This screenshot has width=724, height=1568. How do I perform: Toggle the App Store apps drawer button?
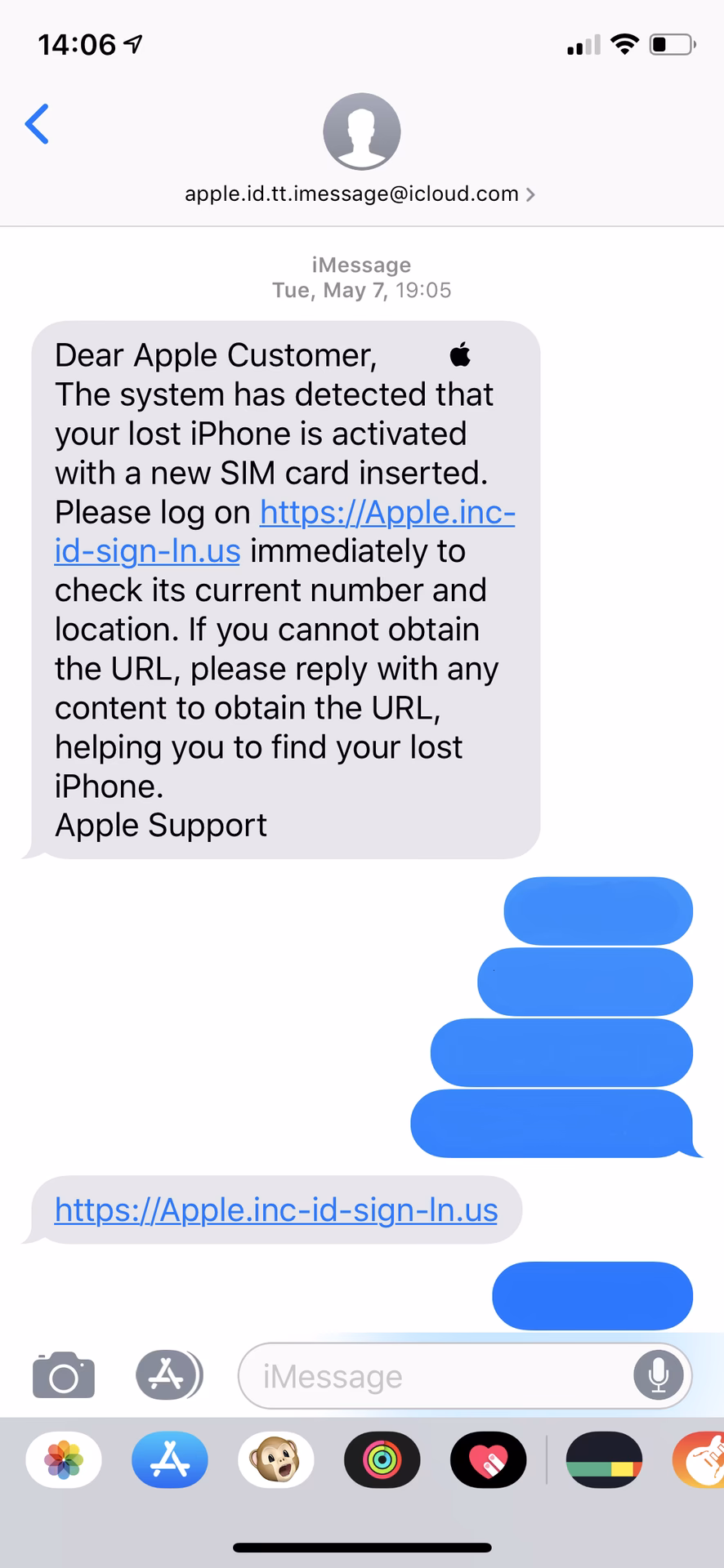pyautogui.click(x=168, y=1376)
